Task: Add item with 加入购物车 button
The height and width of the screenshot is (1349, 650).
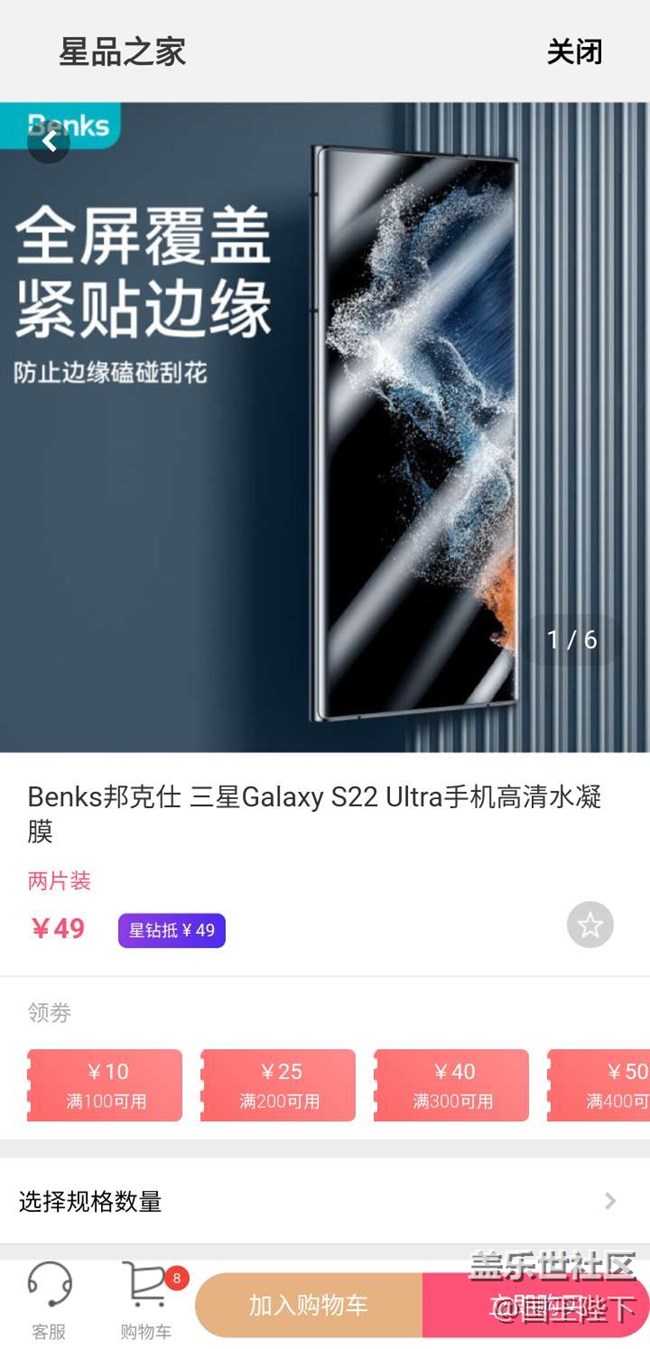Action: coord(309,1305)
